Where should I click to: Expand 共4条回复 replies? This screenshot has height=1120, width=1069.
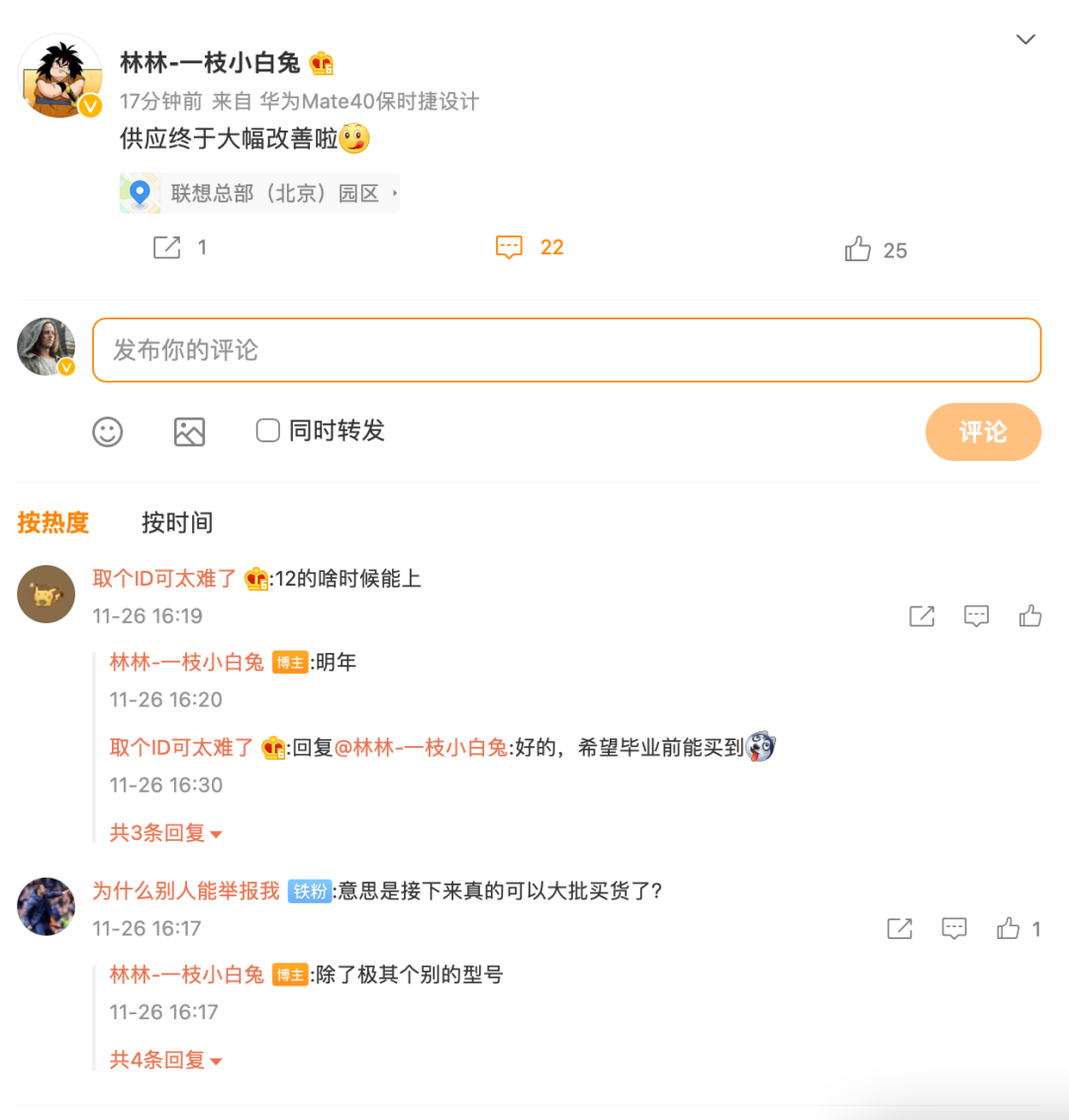click(165, 1060)
